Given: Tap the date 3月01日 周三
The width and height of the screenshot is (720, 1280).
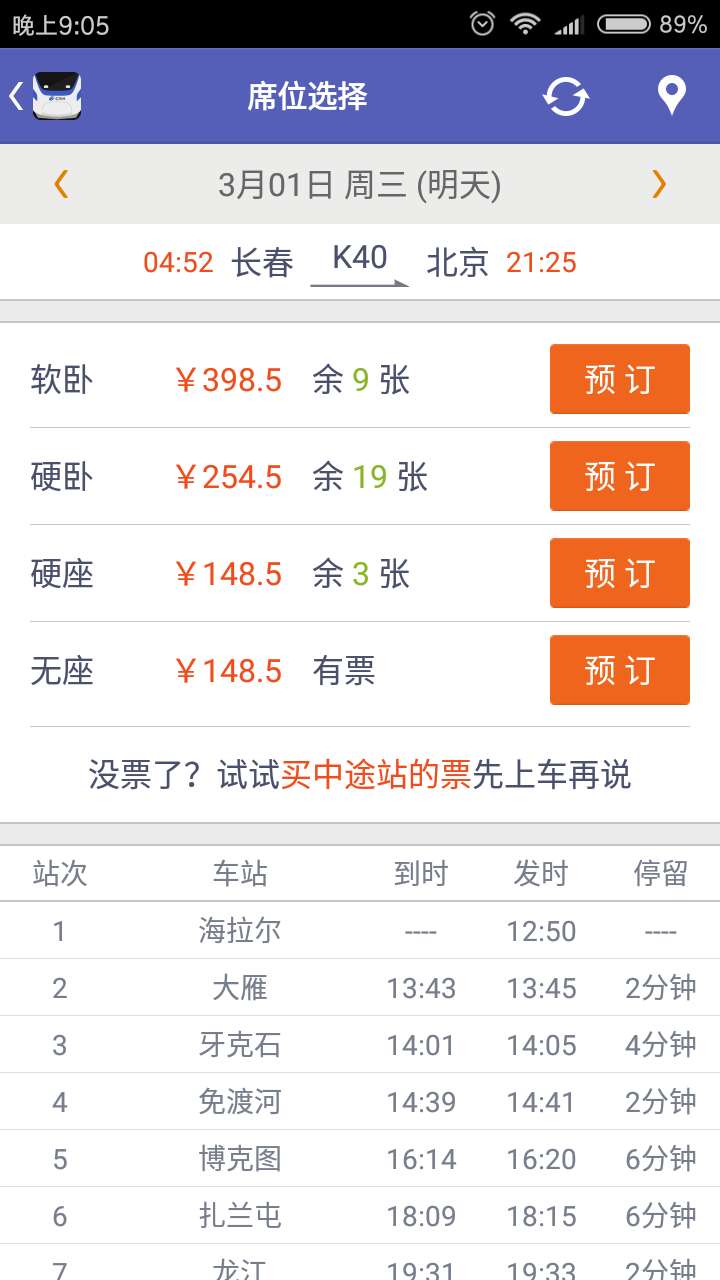Looking at the screenshot, I should click(x=360, y=184).
